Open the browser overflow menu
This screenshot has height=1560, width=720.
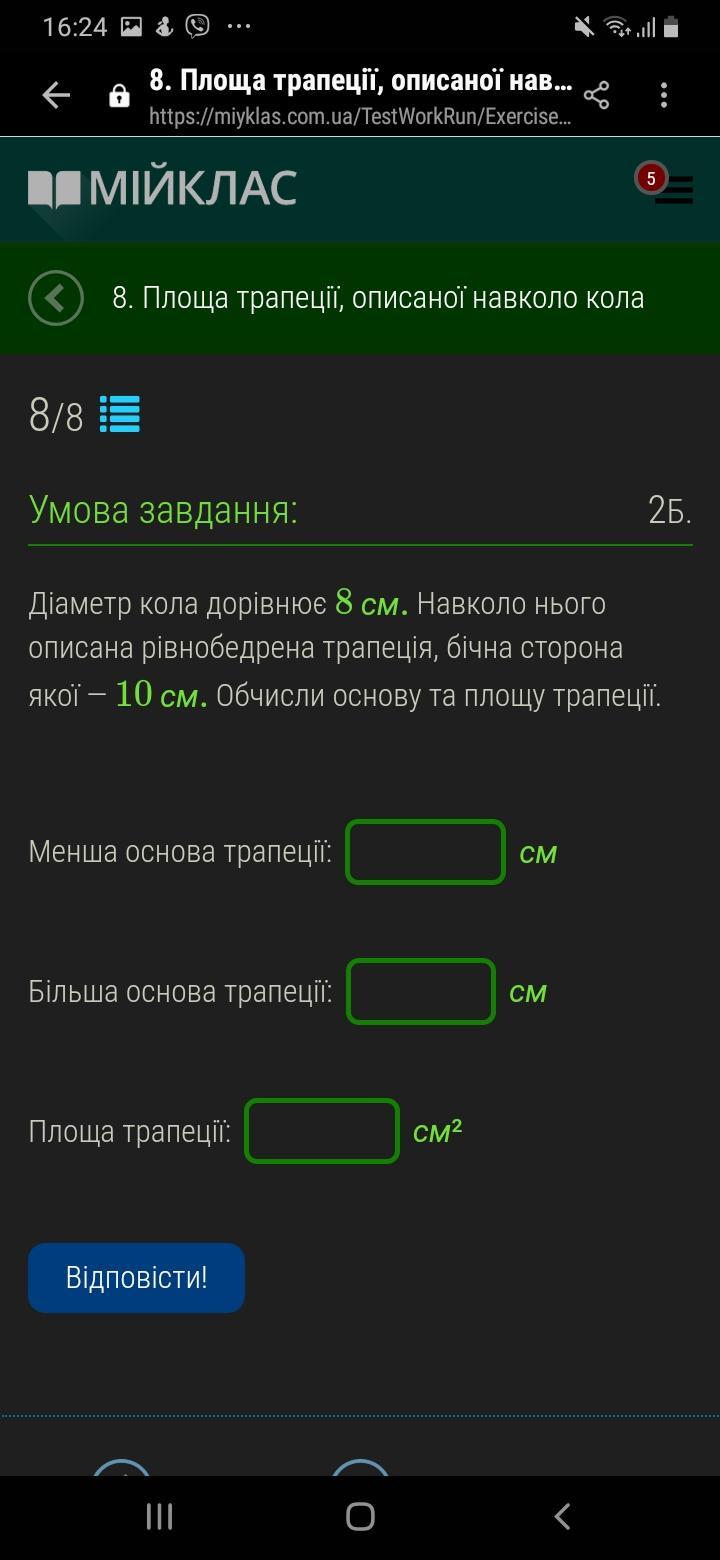click(x=664, y=96)
